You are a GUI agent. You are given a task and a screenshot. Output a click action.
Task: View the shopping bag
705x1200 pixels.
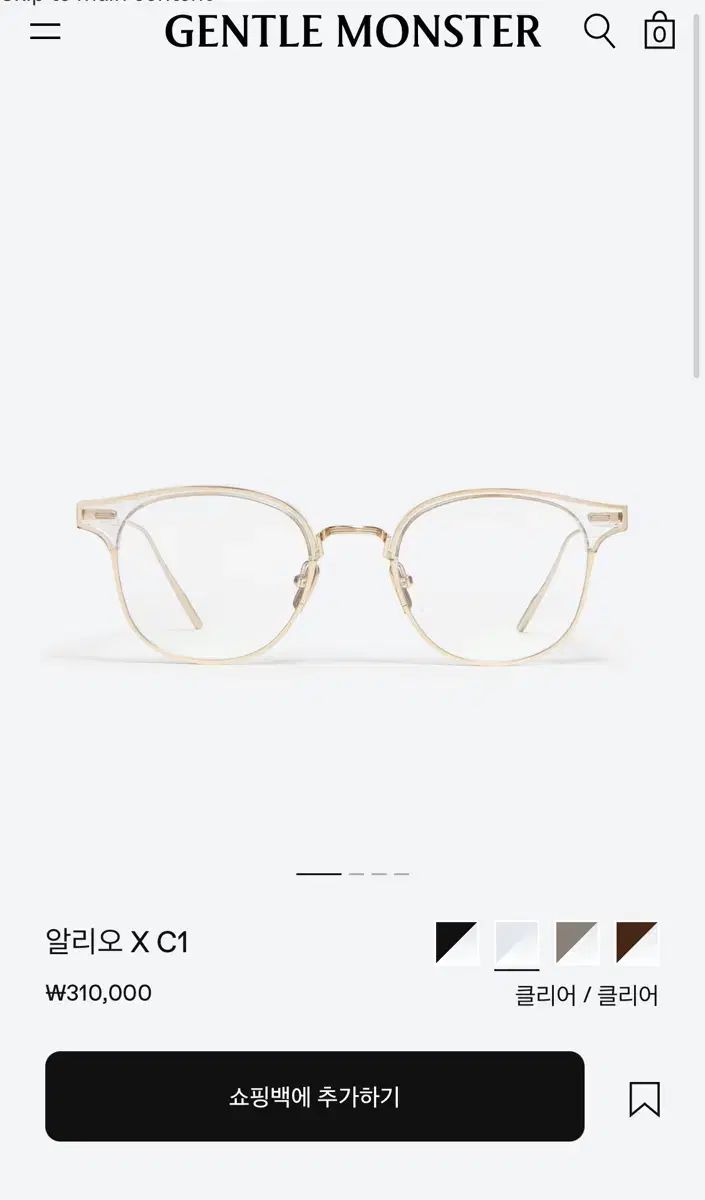[x=659, y=31]
